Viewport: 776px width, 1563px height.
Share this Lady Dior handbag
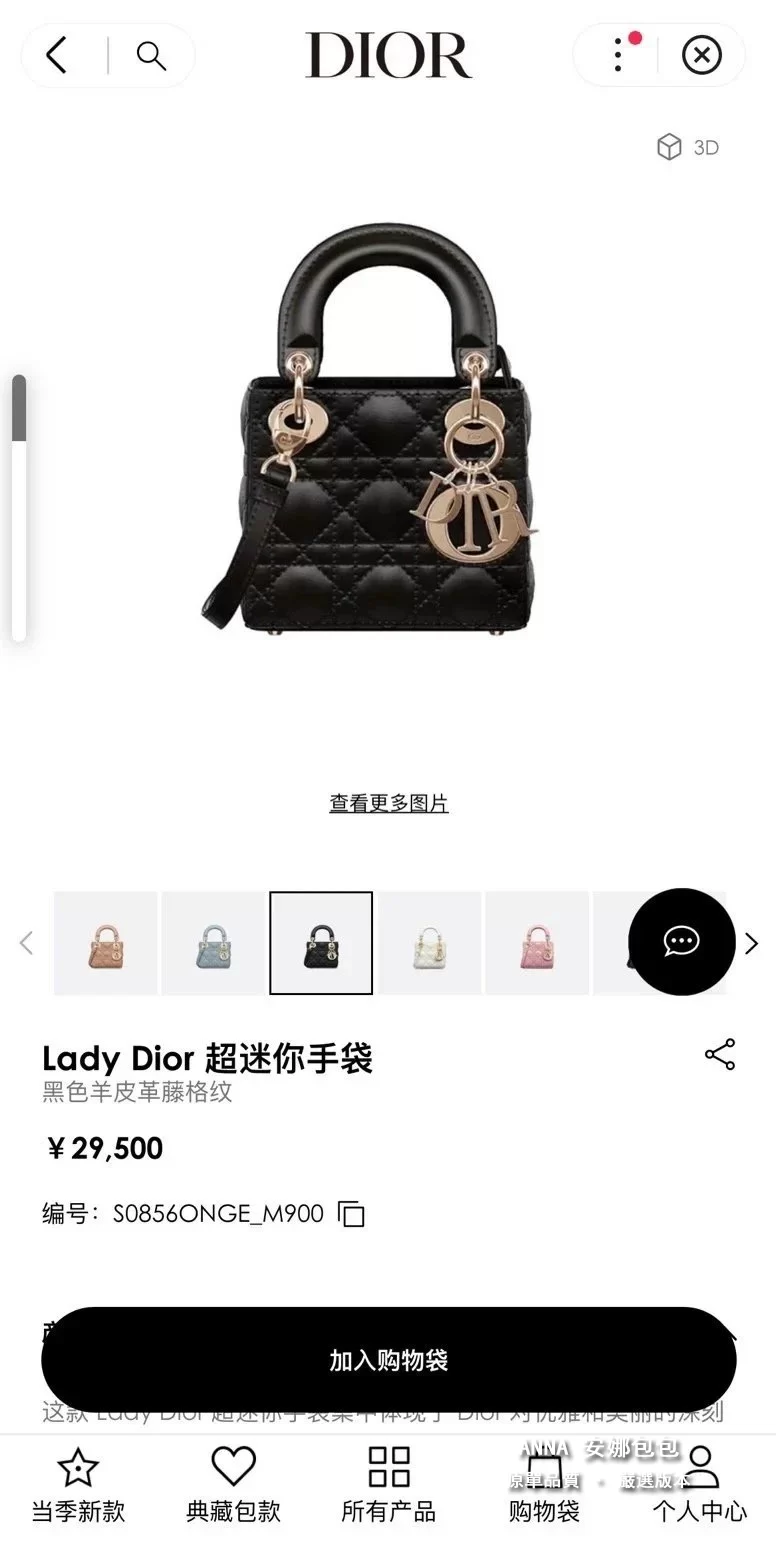720,1054
